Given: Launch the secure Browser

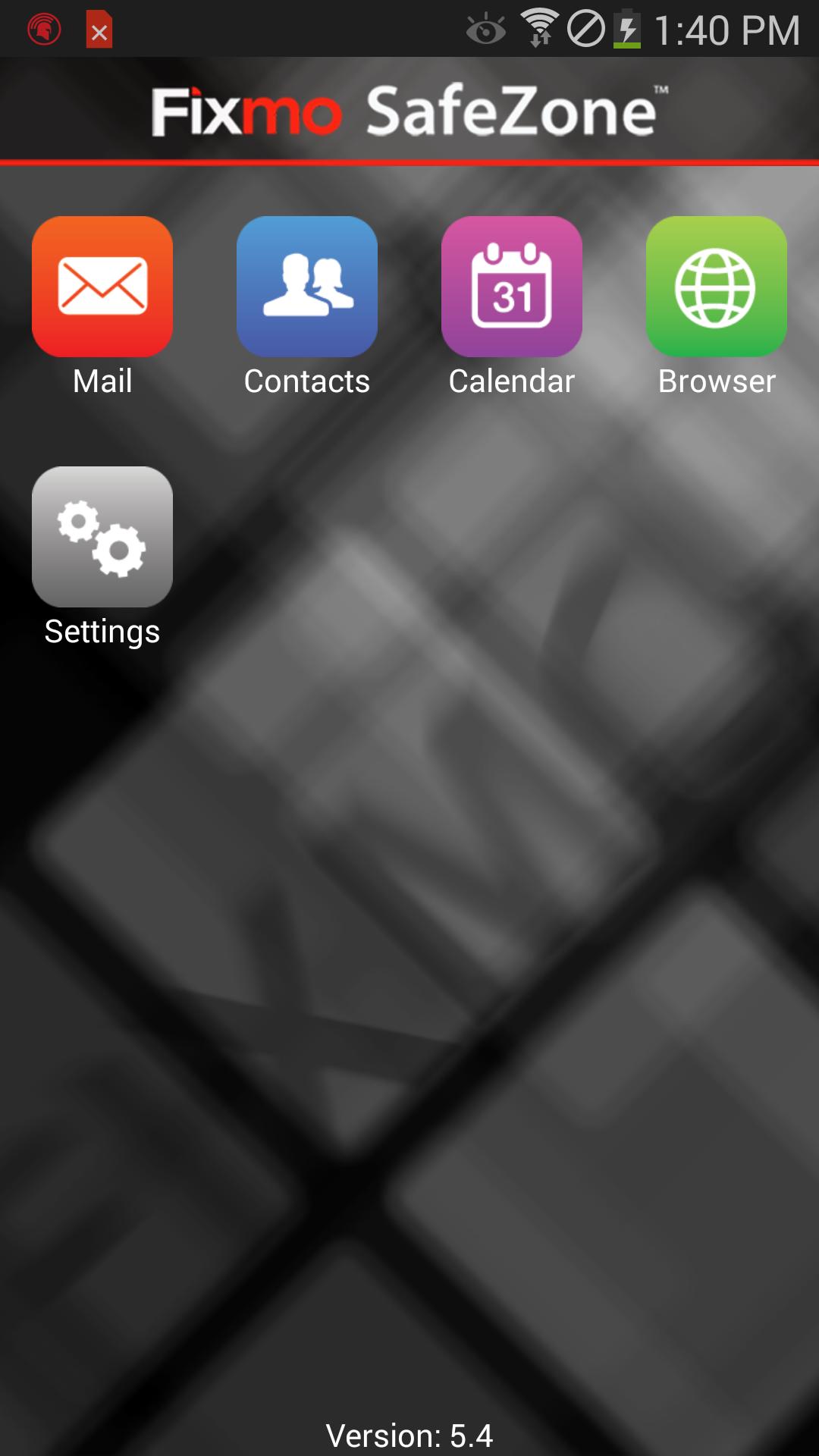Looking at the screenshot, I should coord(717,287).
